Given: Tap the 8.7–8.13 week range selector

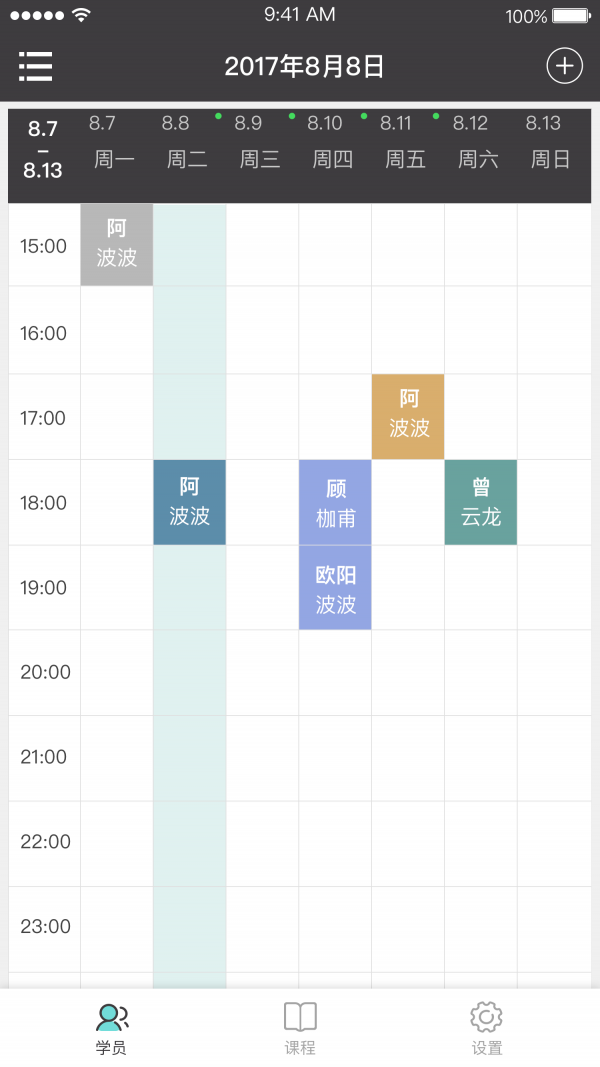Looking at the screenshot, I should tap(43, 149).
